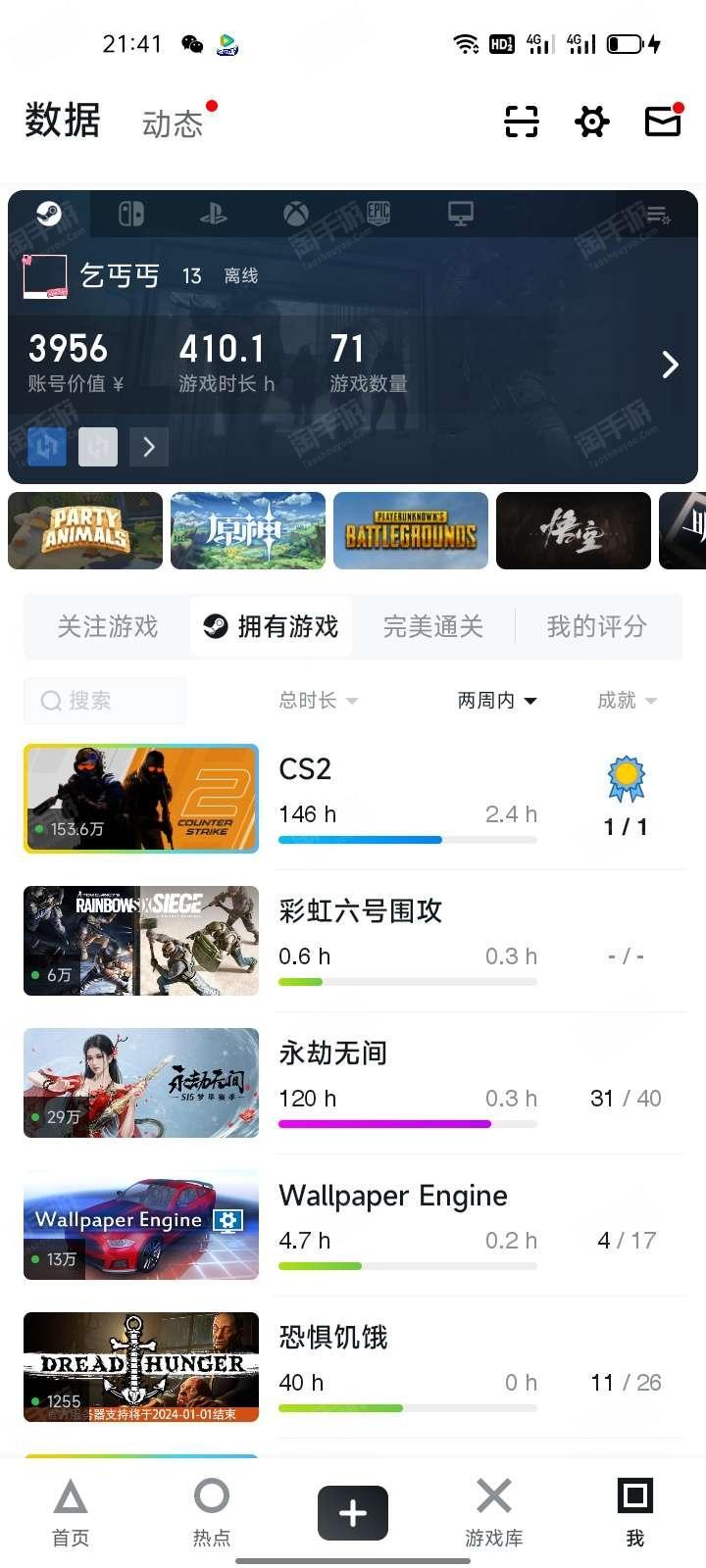Open the mail inbox icon
The image size is (706, 1568).
[x=663, y=121]
